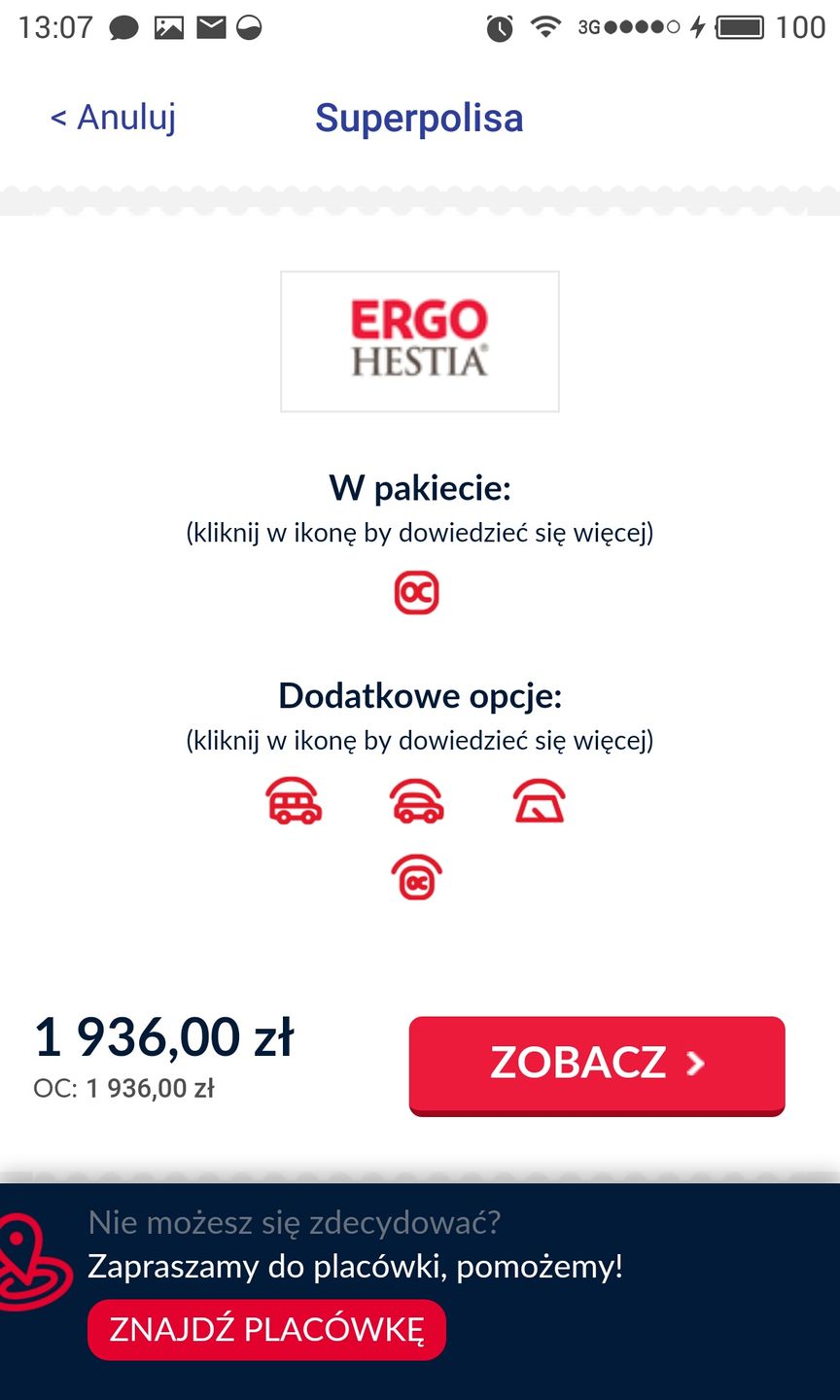Open the OC-under-roof icon in Dodatkowe opcje

(416, 875)
